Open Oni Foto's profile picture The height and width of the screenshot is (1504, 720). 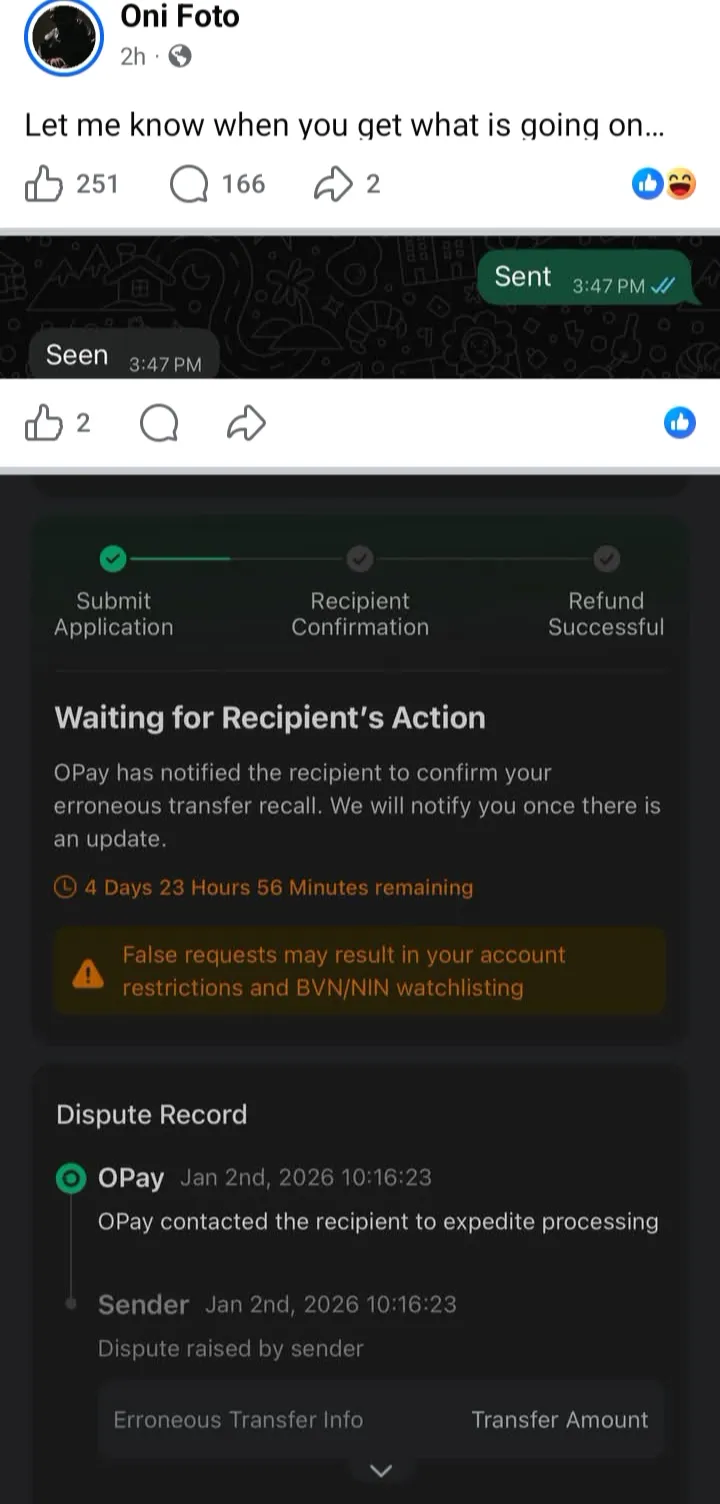(x=63, y=37)
